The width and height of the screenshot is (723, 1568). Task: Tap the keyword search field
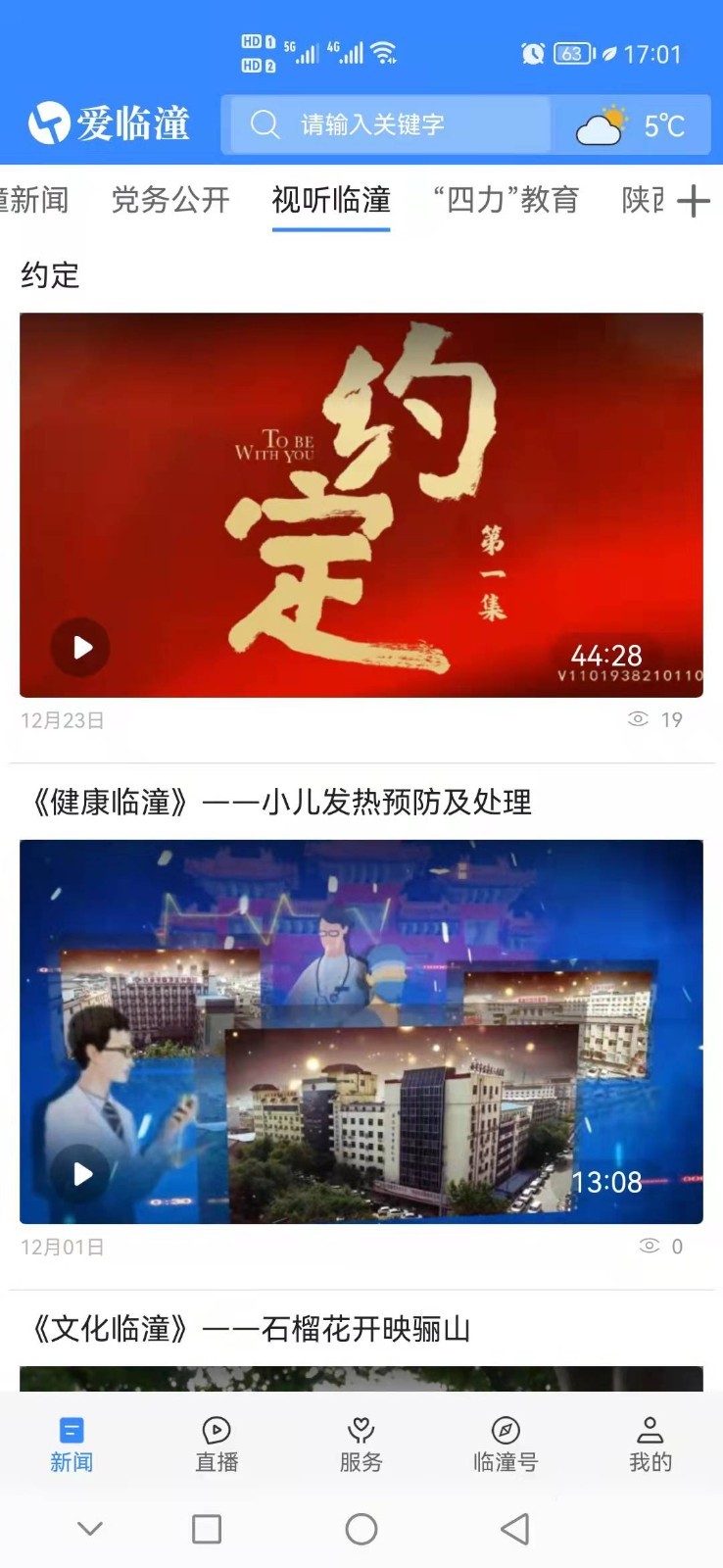387,124
